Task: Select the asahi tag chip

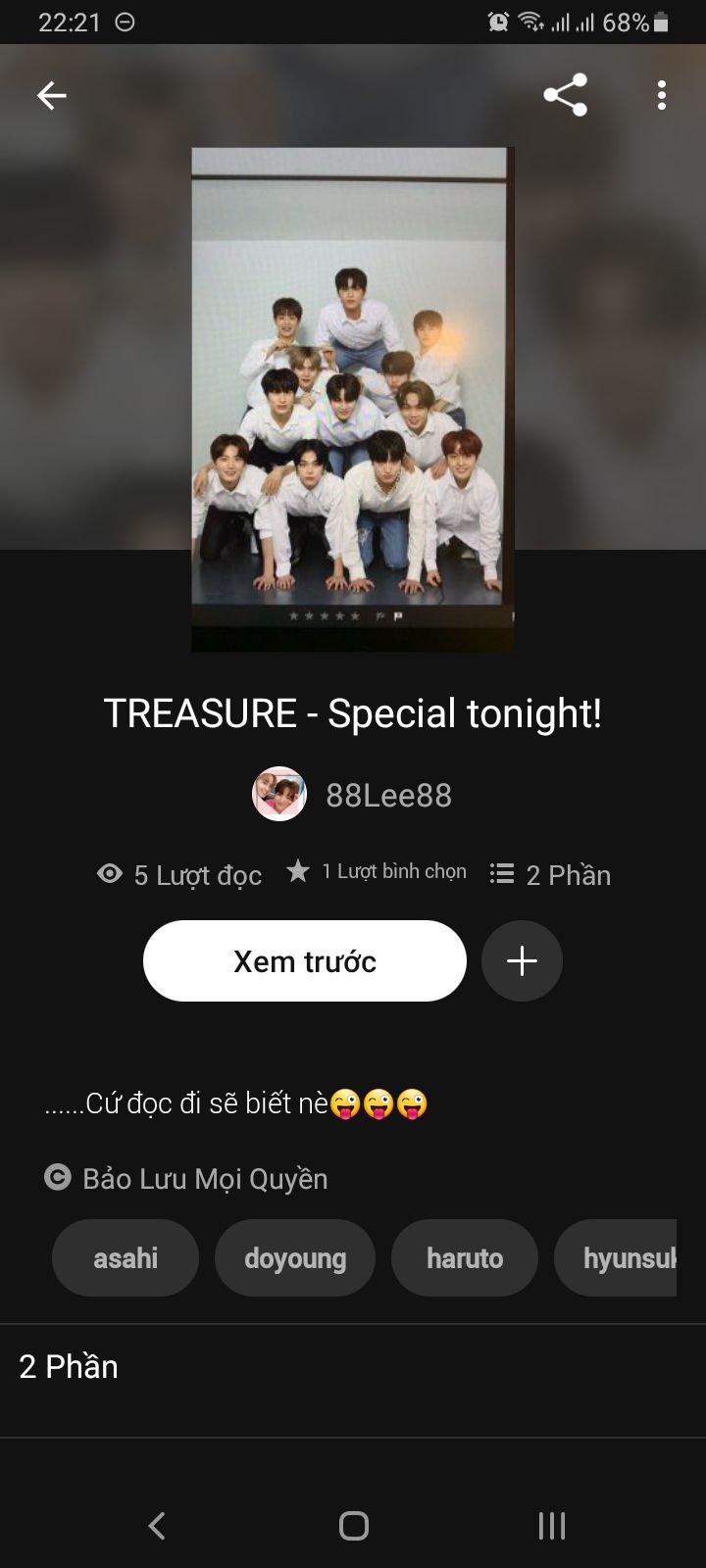Action: click(x=126, y=1257)
